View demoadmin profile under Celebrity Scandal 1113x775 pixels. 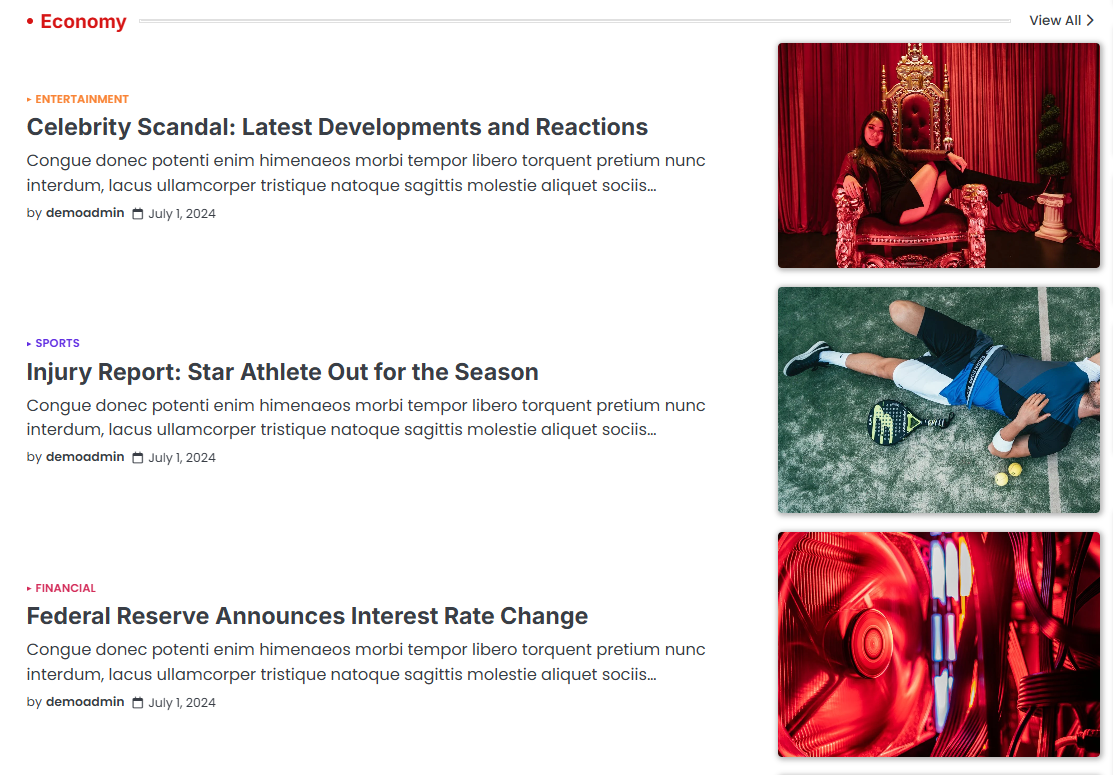85,213
